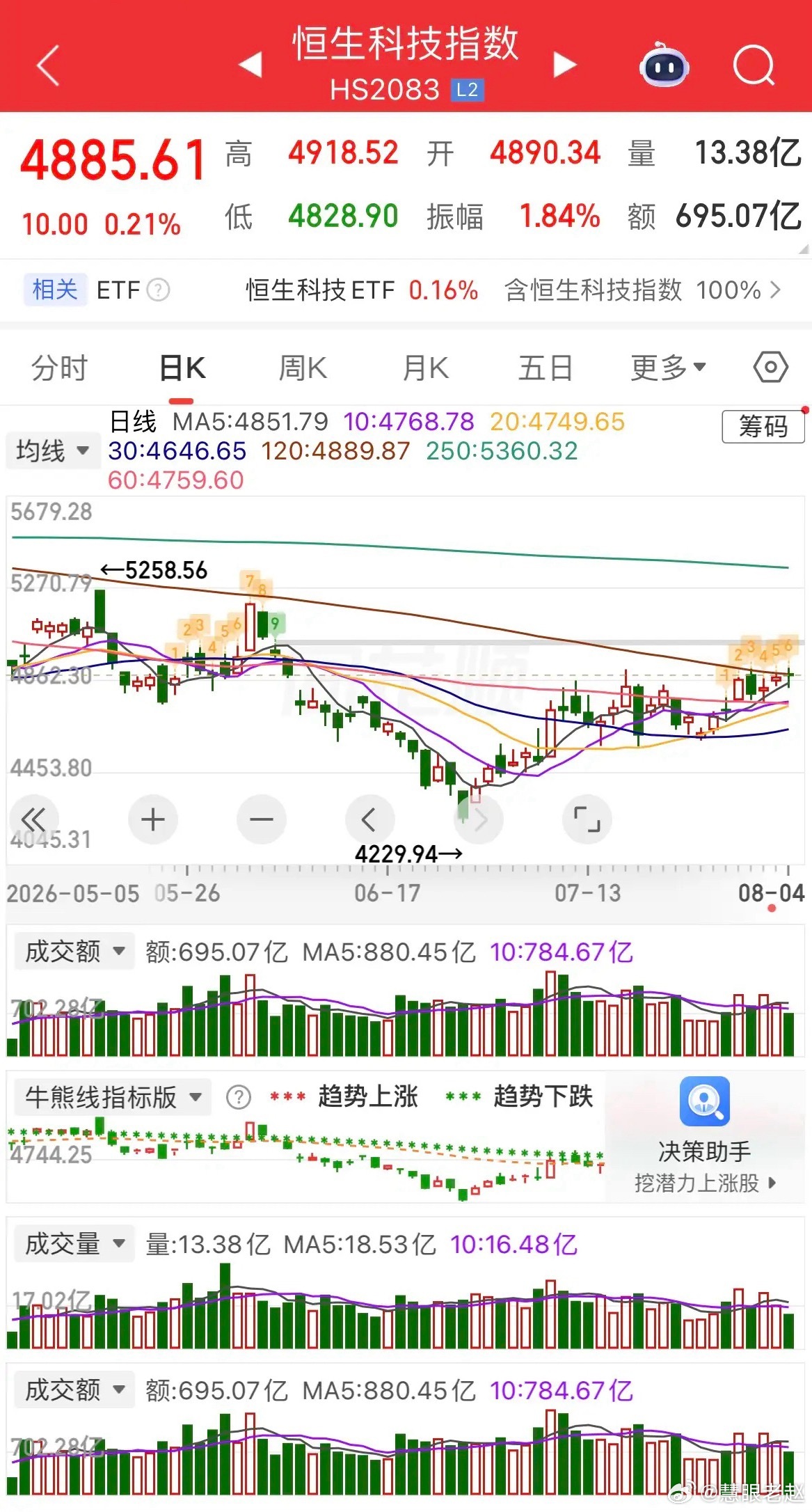Image resolution: width=812 pixels, height=1512 pixels.
Task: Open chart settings hexagon icon
Action: (x=771, y=367)
